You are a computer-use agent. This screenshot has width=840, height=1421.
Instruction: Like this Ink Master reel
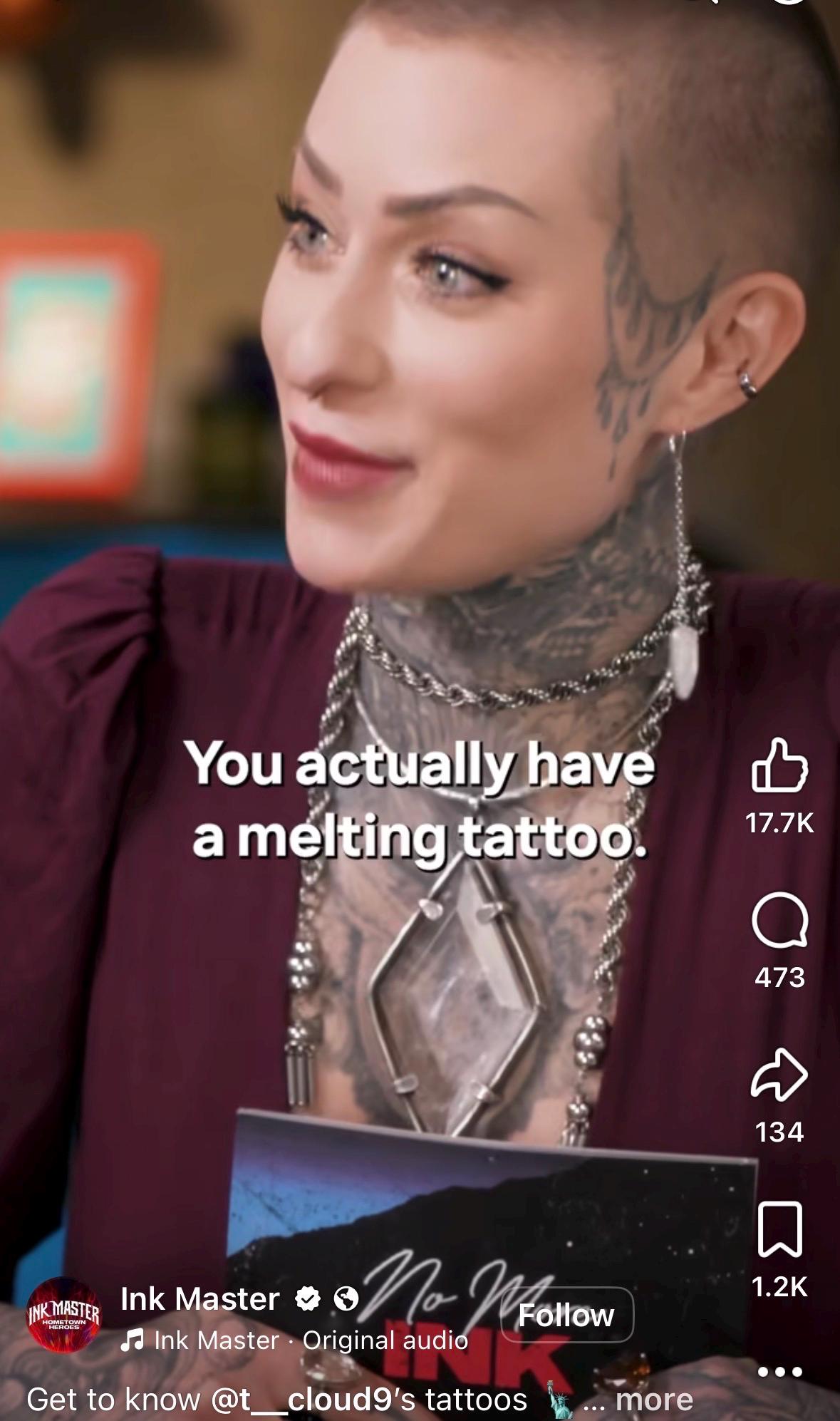(x=779, y=765)
